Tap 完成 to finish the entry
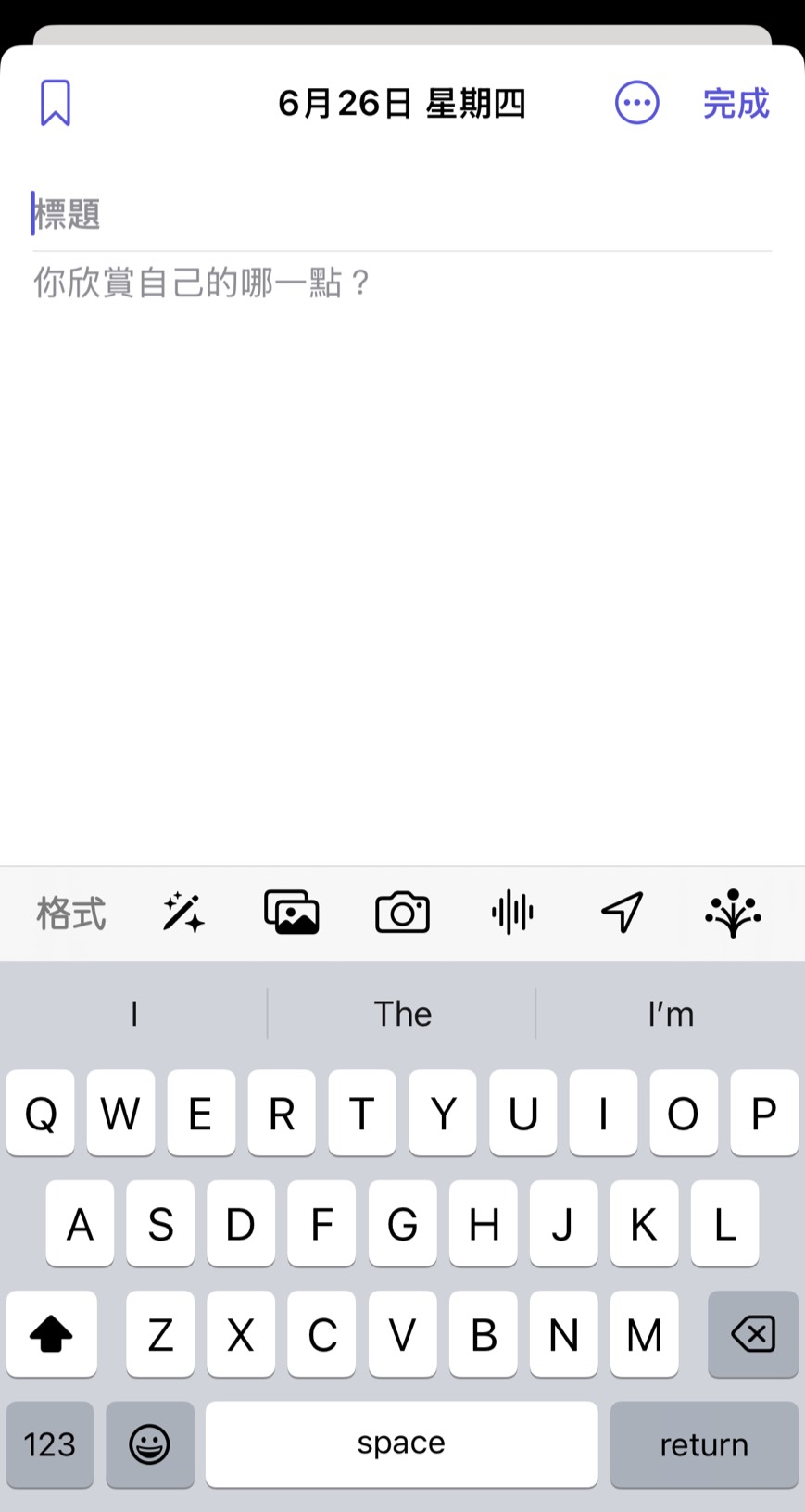 coord(736,103)
